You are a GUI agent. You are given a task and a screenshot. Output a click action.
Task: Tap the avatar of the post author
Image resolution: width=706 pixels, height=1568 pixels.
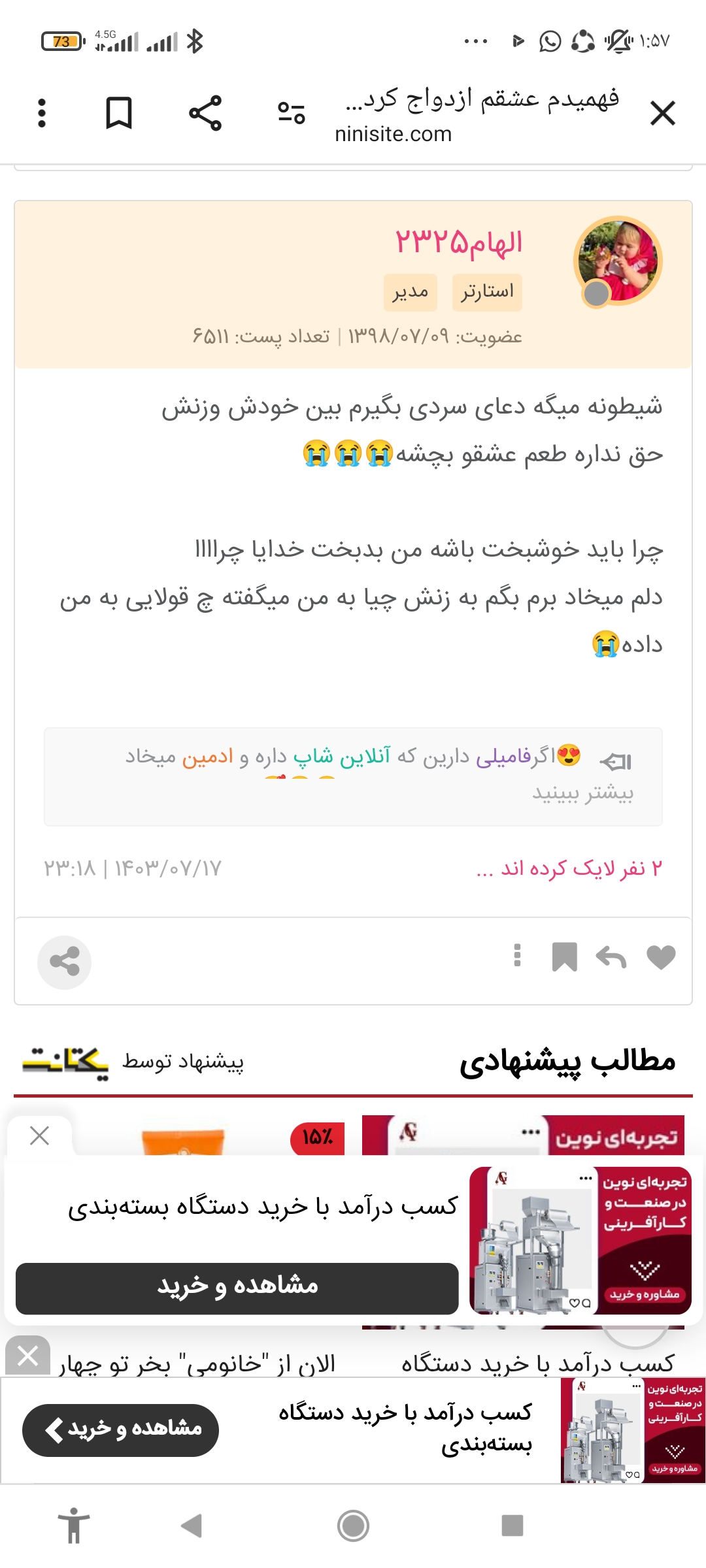point(618,261)
